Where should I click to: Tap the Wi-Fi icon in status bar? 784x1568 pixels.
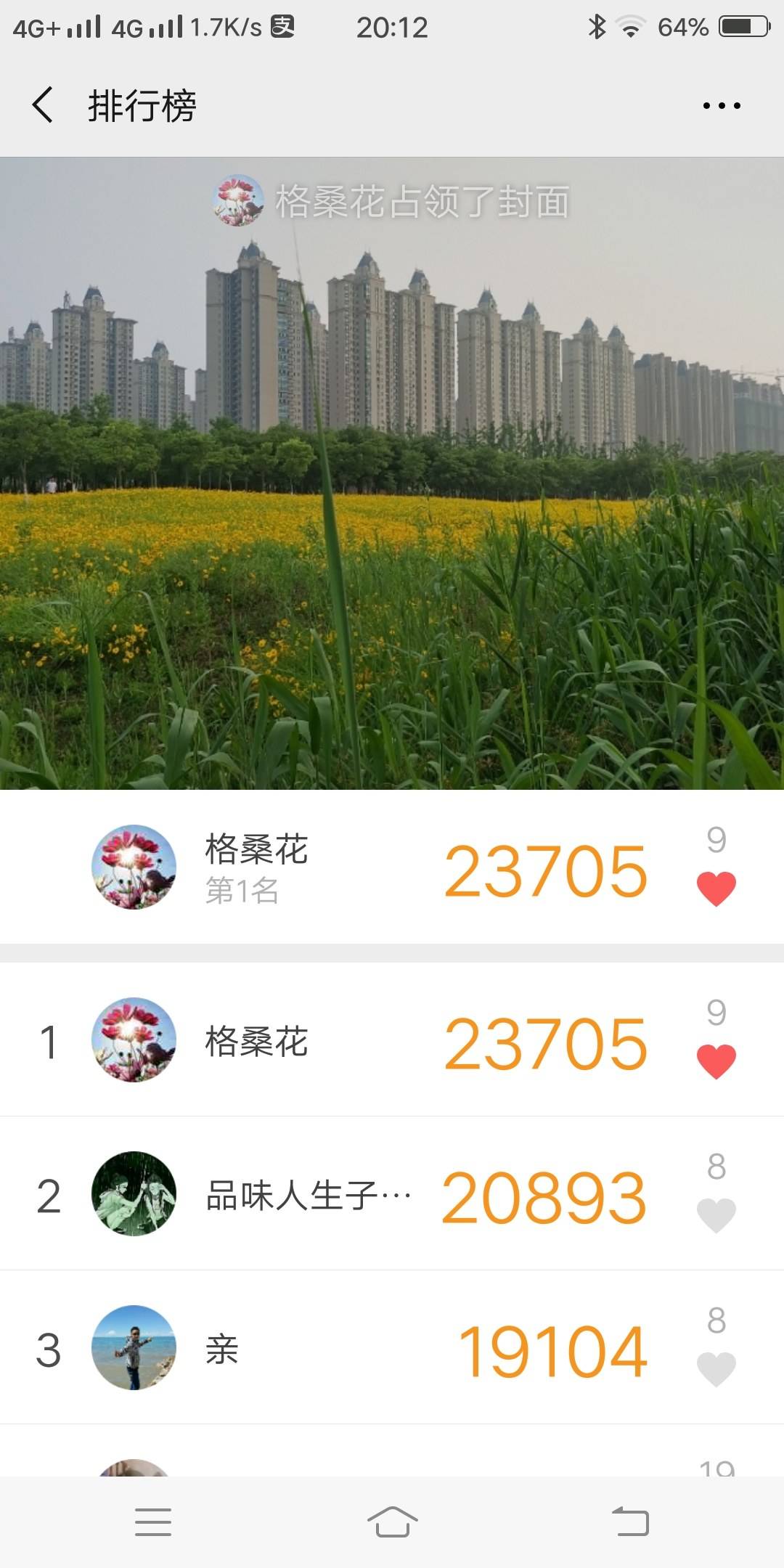coord(631,25)
